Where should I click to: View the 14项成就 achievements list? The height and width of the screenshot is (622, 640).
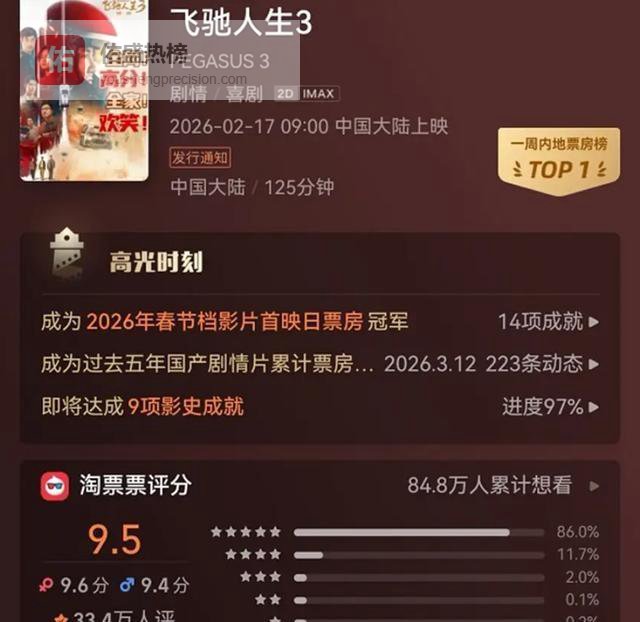[548, 322]
